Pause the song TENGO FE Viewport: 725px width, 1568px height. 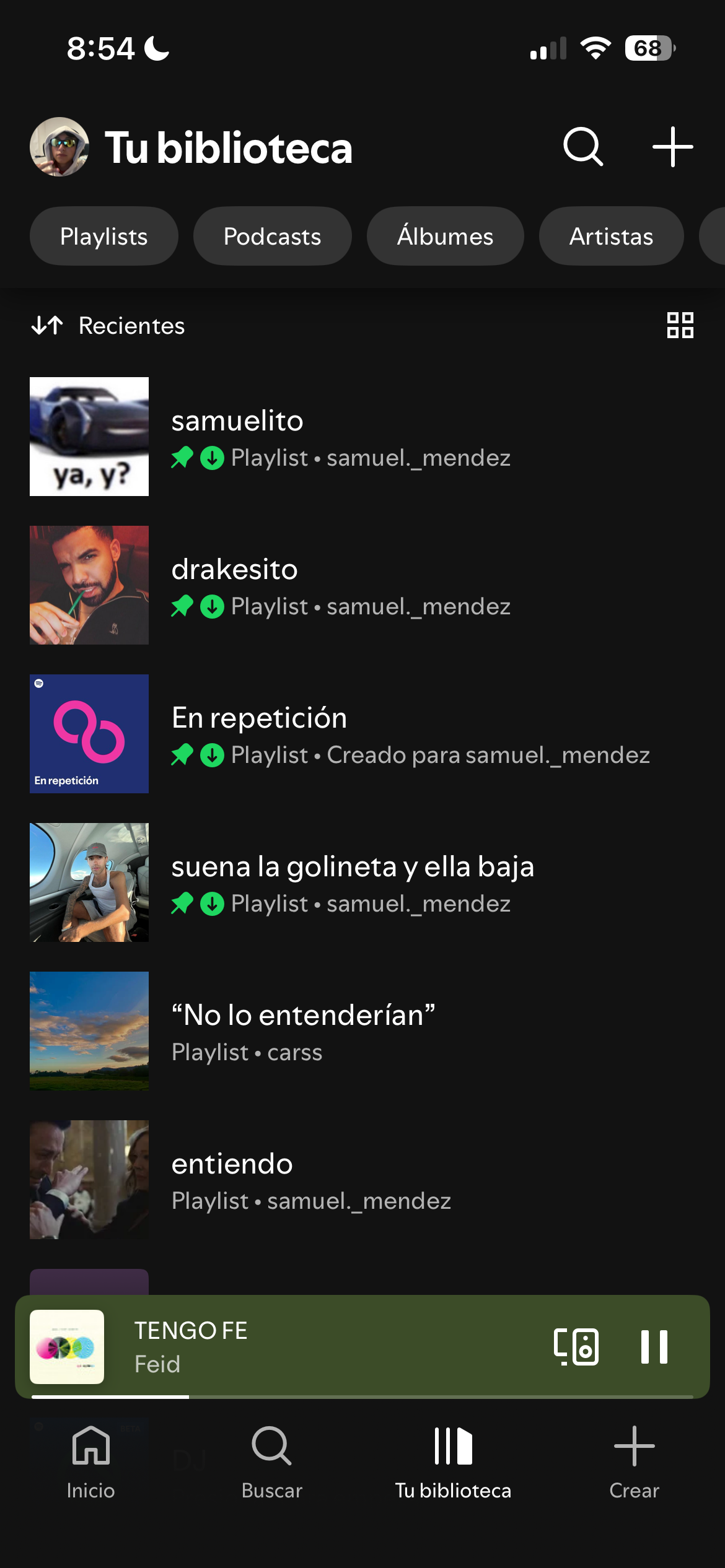654,1347
